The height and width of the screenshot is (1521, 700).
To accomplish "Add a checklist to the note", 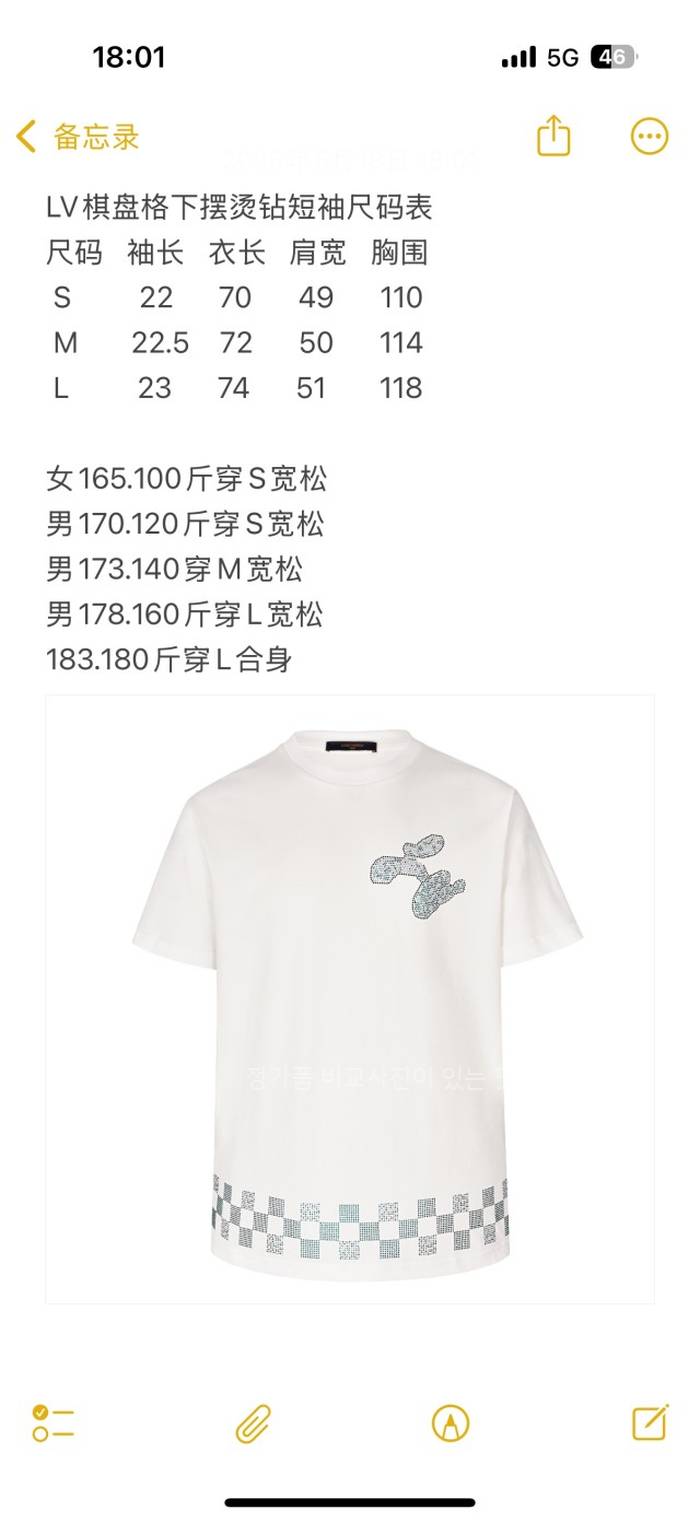I will coord(53,1422).
